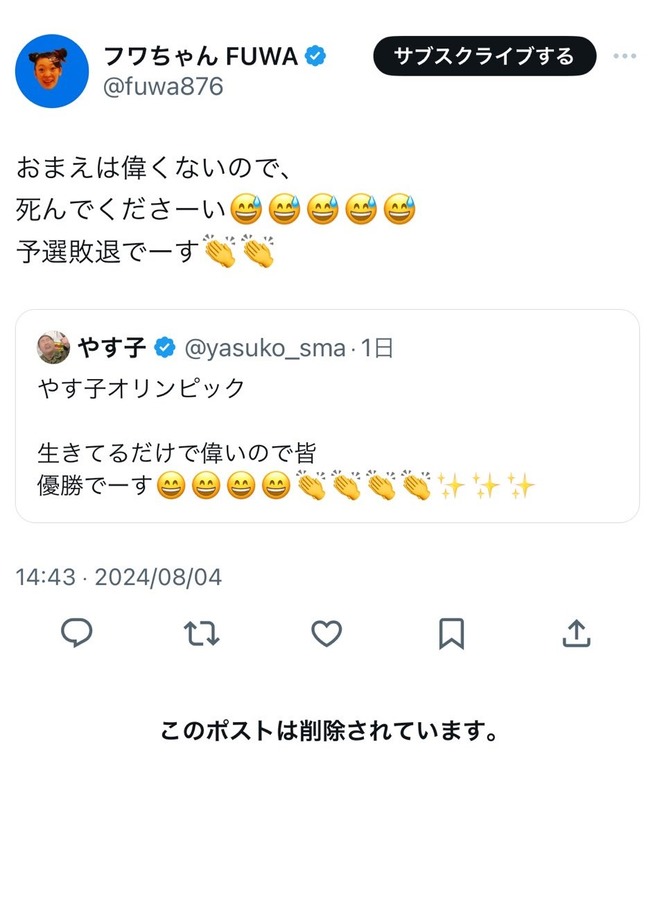The image size is (655, 912).
Task: Share this post
Action: (575, 633)
